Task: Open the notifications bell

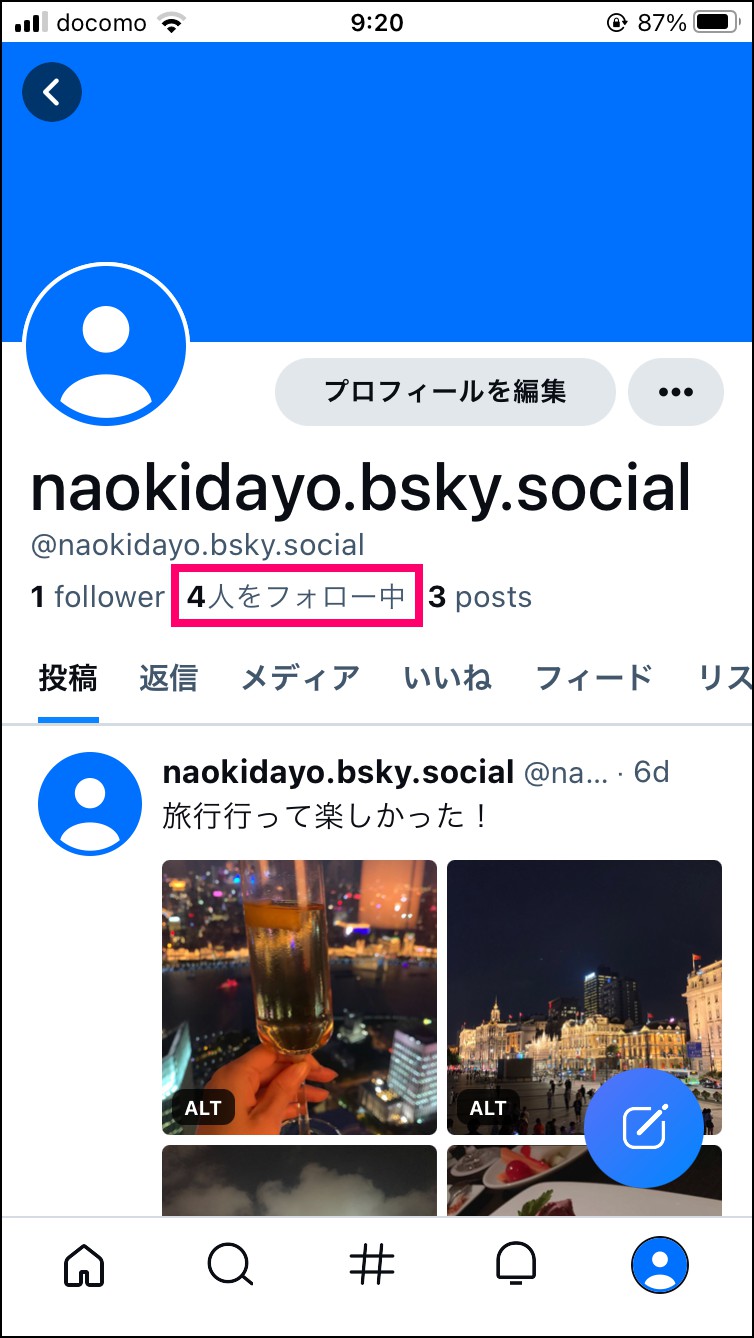Action: pyautogui.click(x=517, y=1265)
